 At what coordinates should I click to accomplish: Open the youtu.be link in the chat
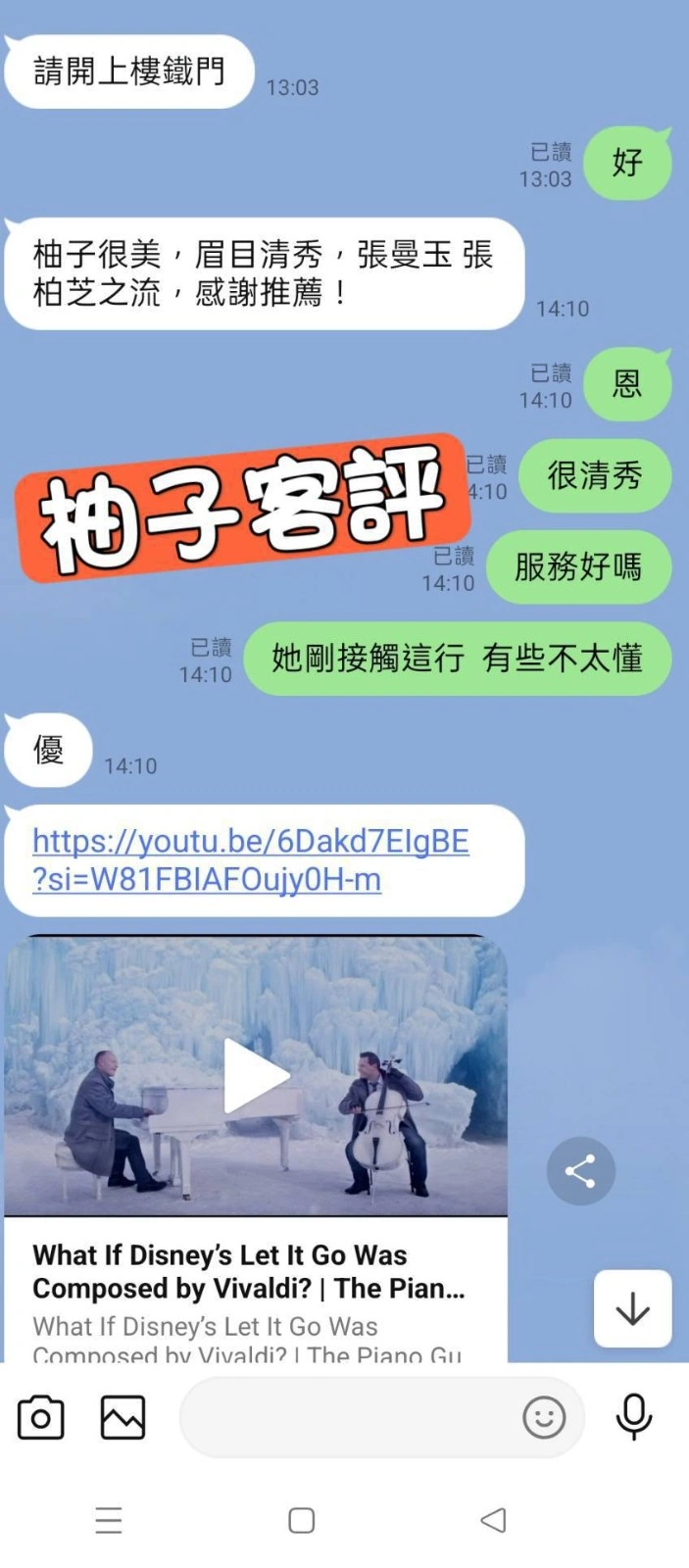tap(250, 859)
